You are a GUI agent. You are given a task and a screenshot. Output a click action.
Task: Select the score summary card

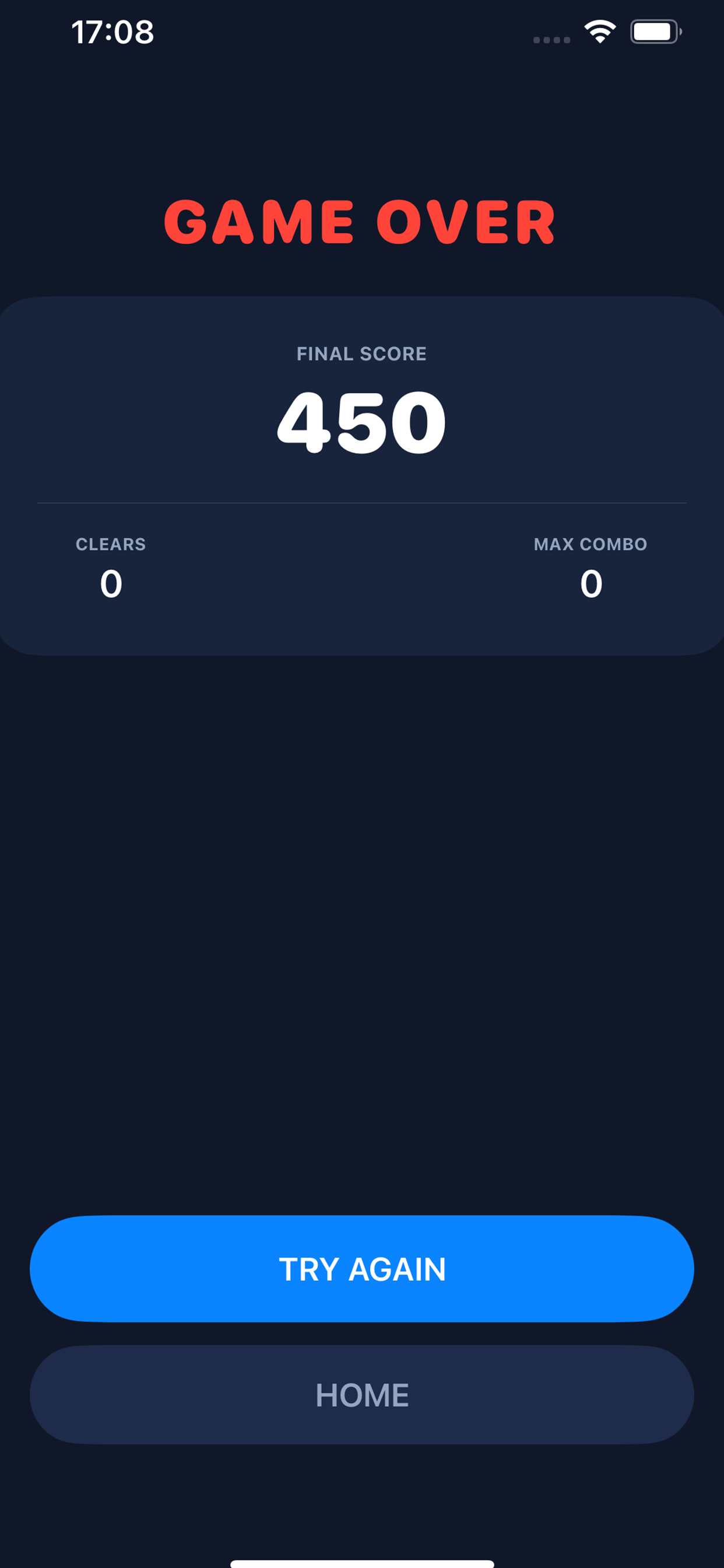pos(361,475)
